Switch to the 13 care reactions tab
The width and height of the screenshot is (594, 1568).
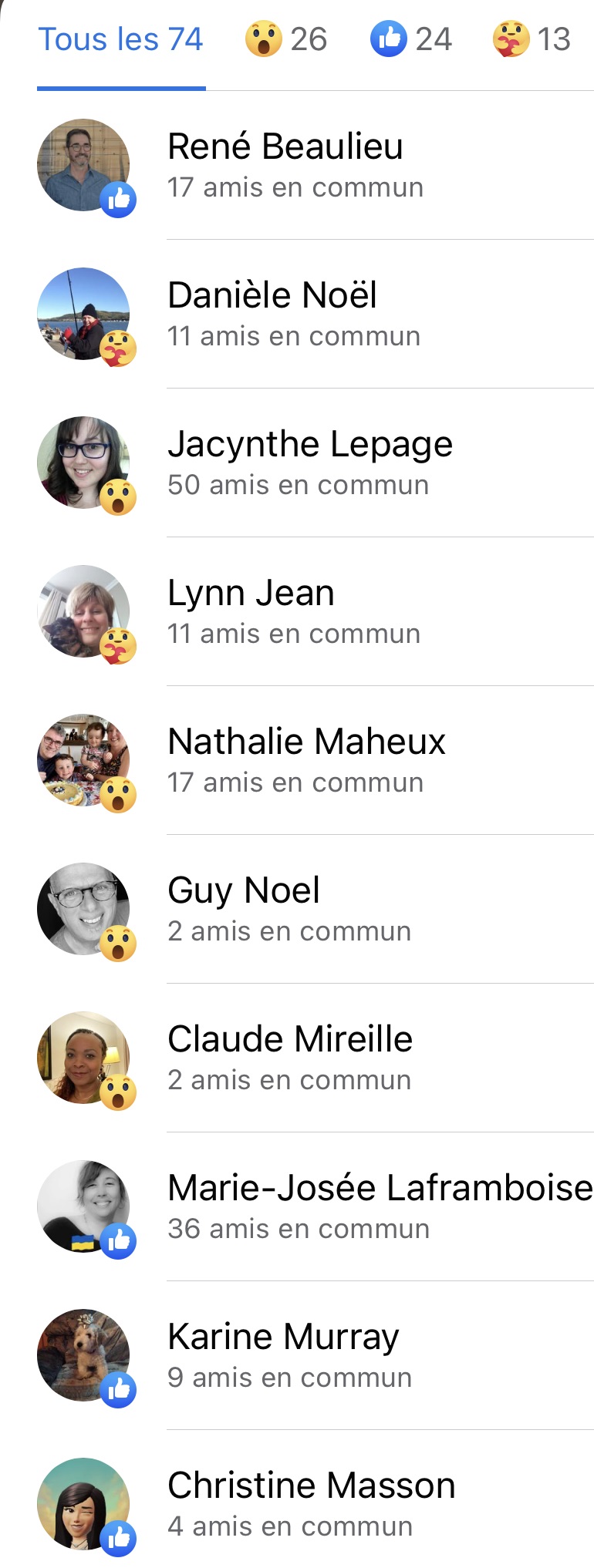pyautogui.click(x=532, y=40)
